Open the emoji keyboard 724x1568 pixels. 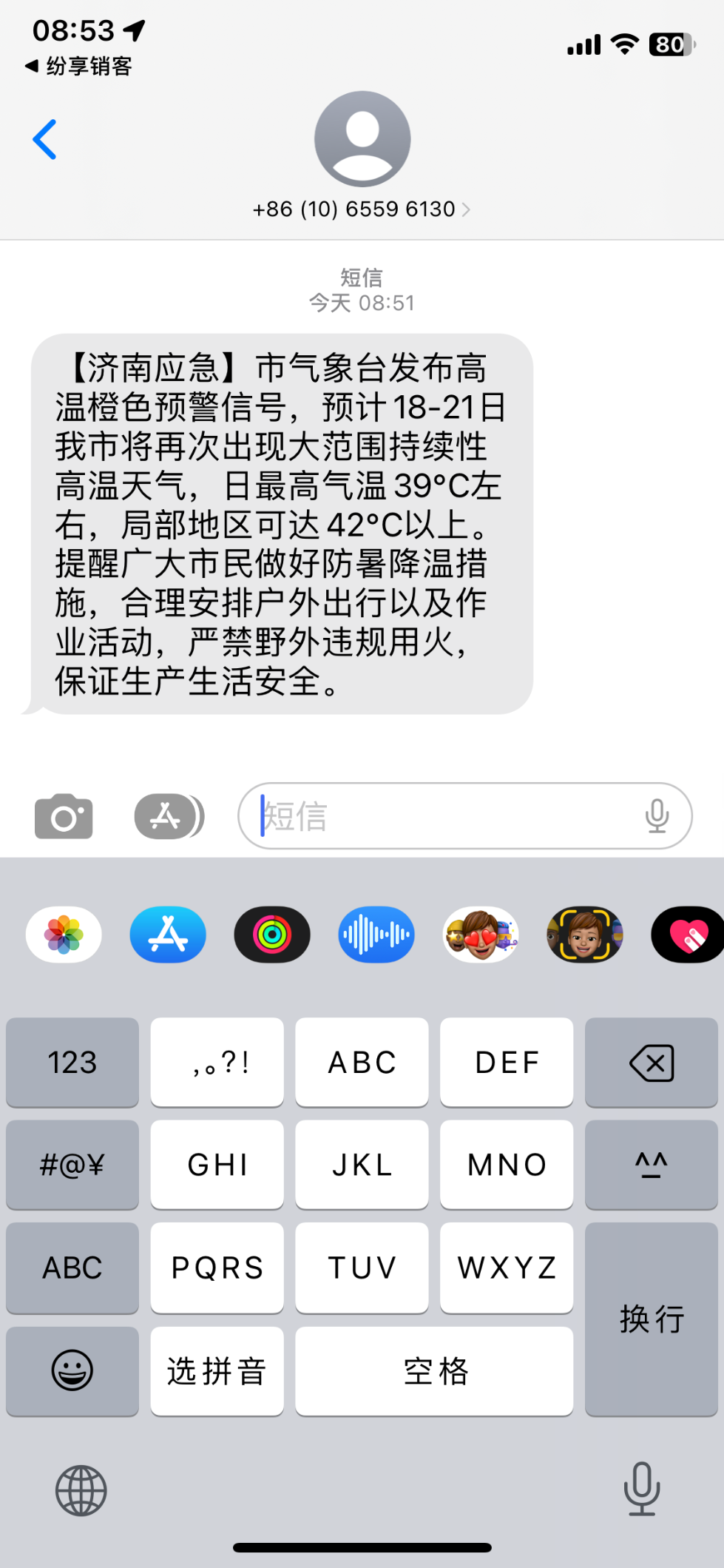(72, 1370)
